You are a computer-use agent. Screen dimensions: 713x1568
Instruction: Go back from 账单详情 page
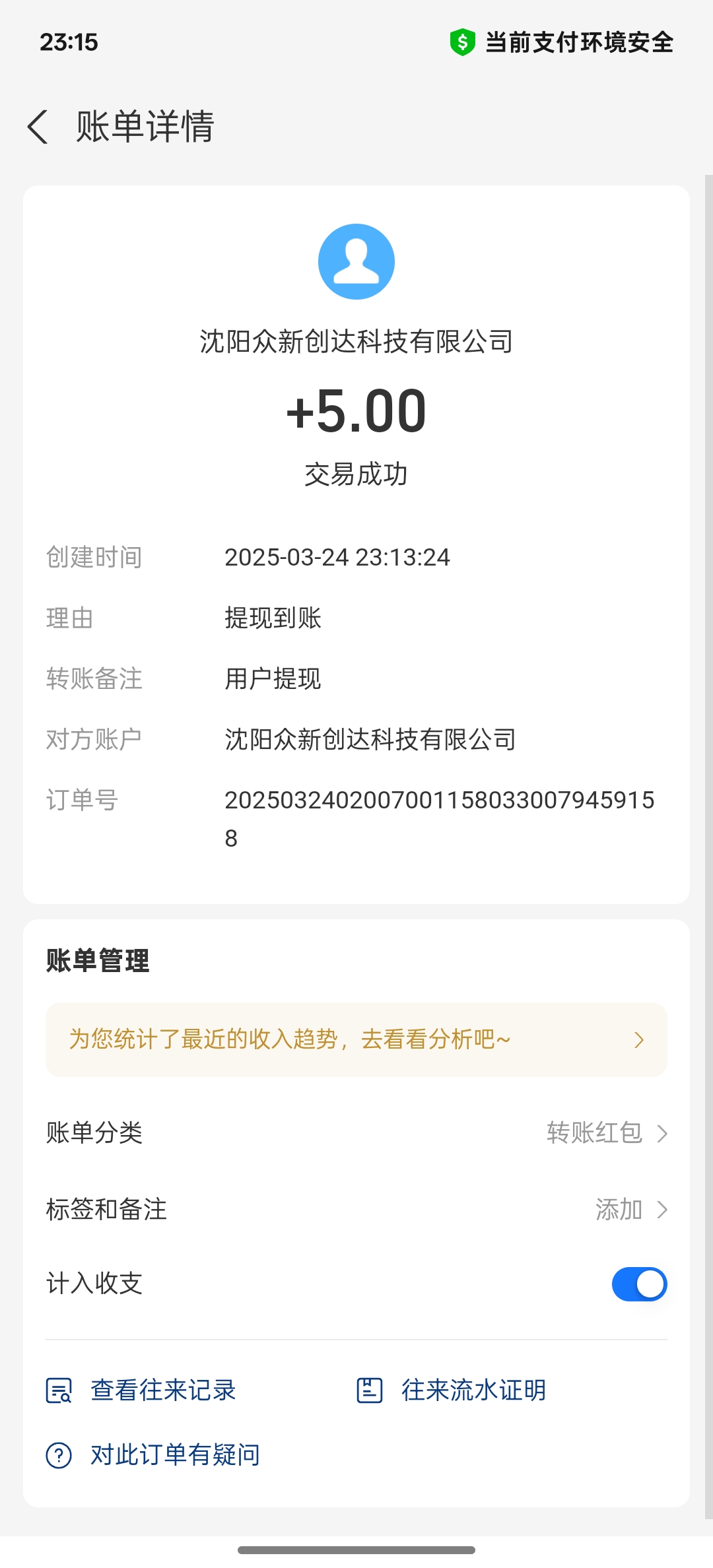(x=38, y=126)
